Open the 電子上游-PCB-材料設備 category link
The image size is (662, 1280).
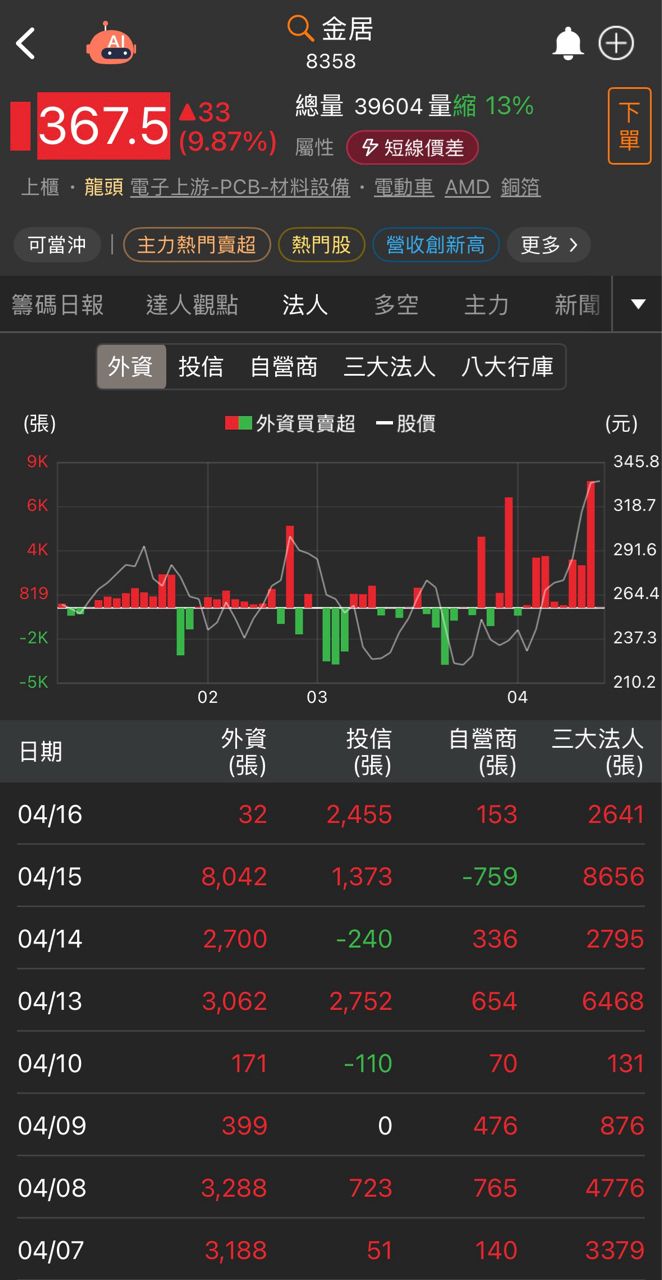click(240, 187)
